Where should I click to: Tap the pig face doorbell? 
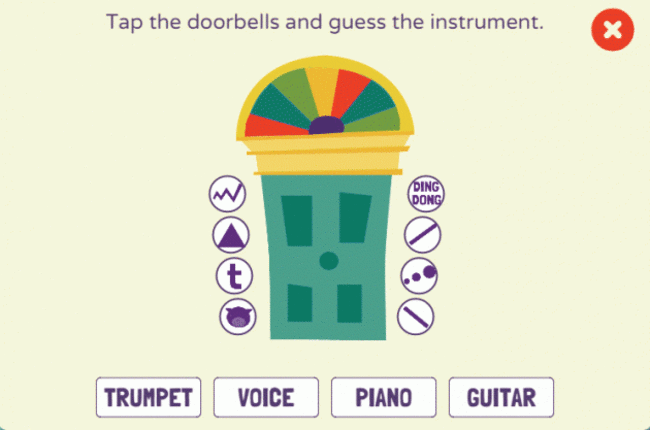pos(238,317)
